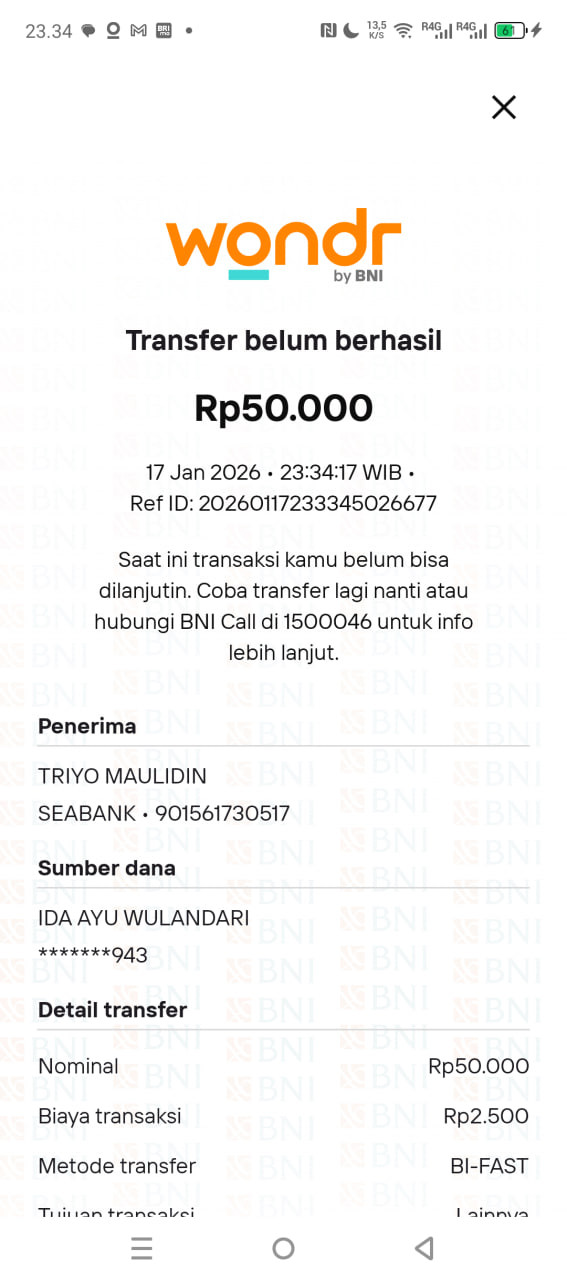Open the recent apps view
This screenshot has width=567, height=1280.
(x=142, y=1247)
